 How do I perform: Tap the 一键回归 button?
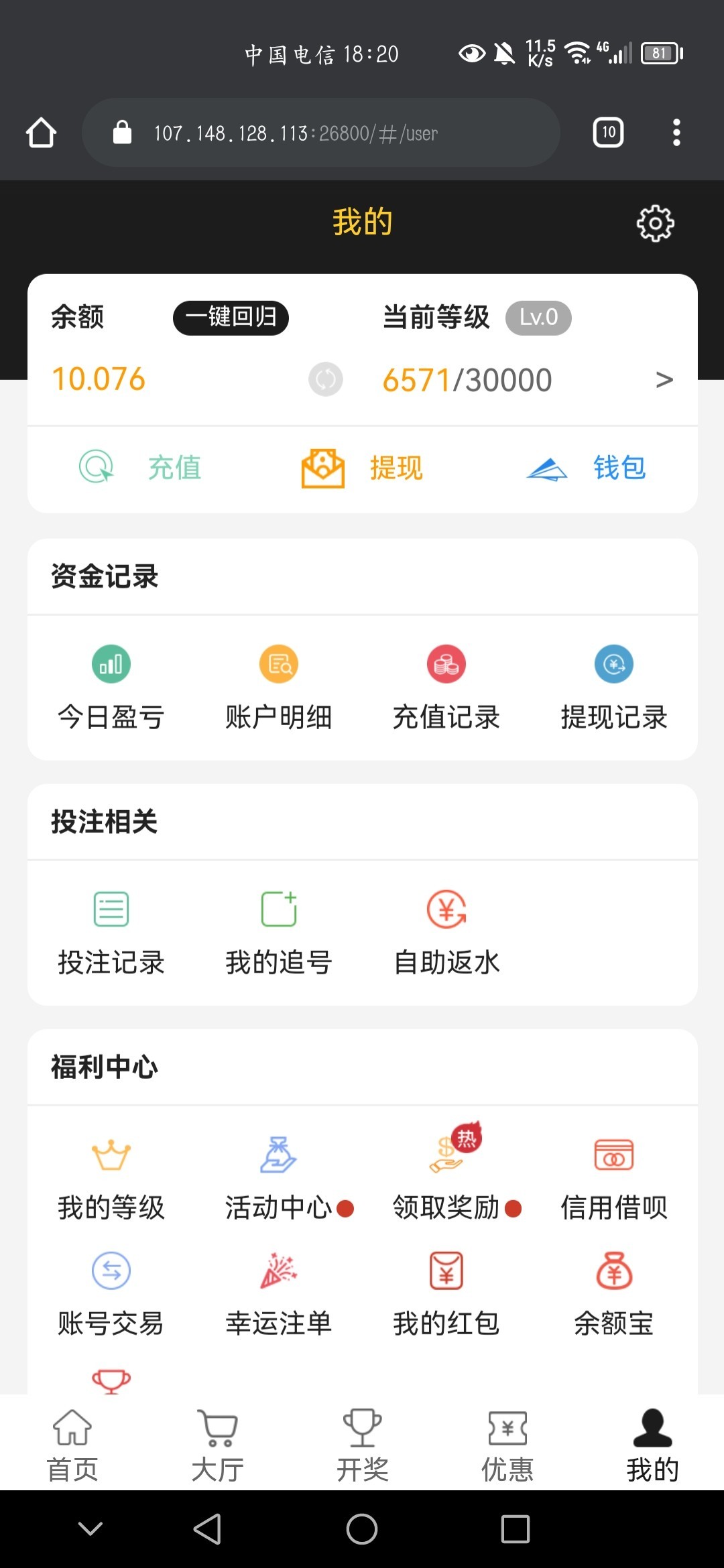[x=231, y=317]
